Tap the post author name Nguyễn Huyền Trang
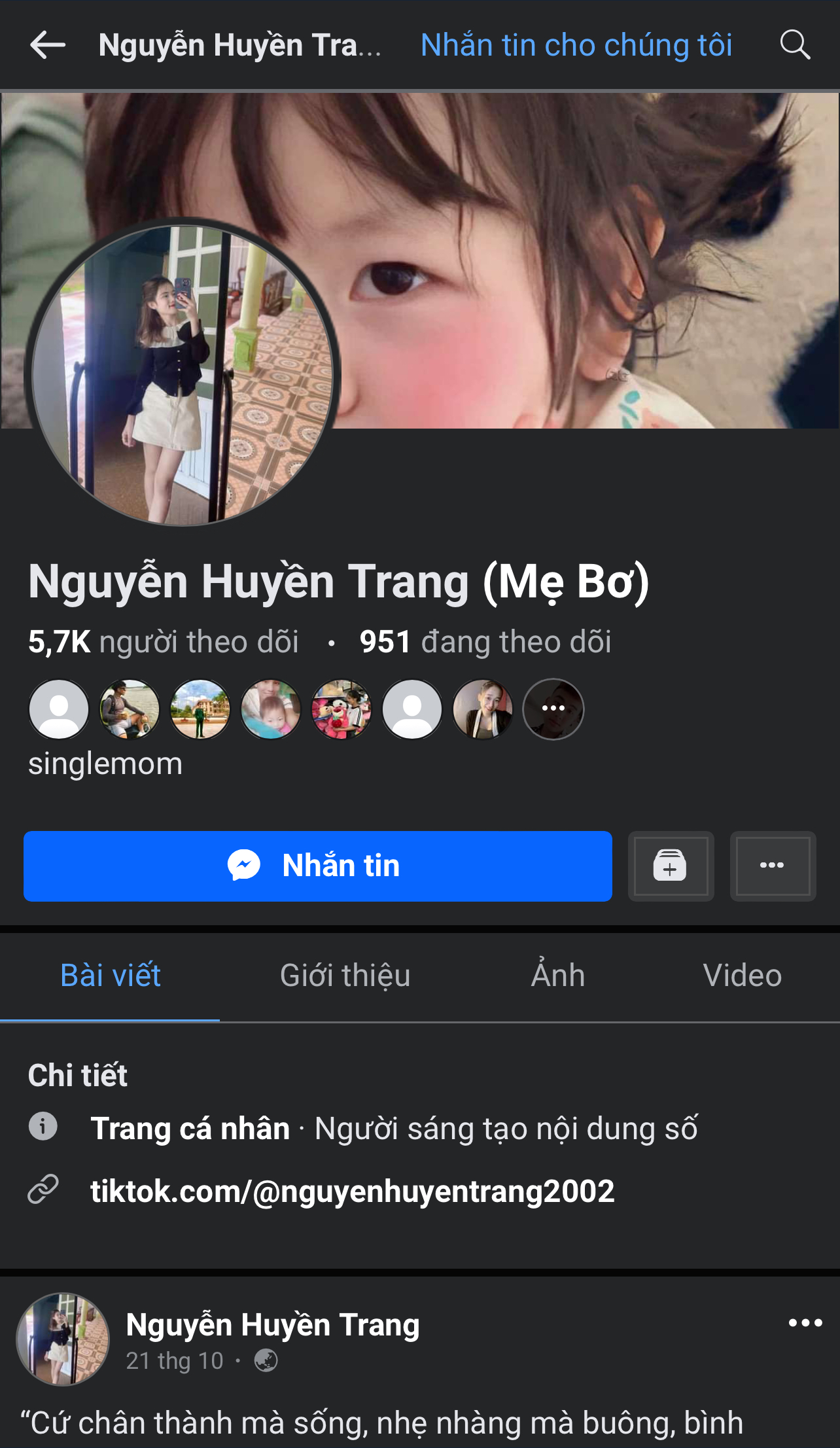The image size is (840, 1448). coord(272,1325)
